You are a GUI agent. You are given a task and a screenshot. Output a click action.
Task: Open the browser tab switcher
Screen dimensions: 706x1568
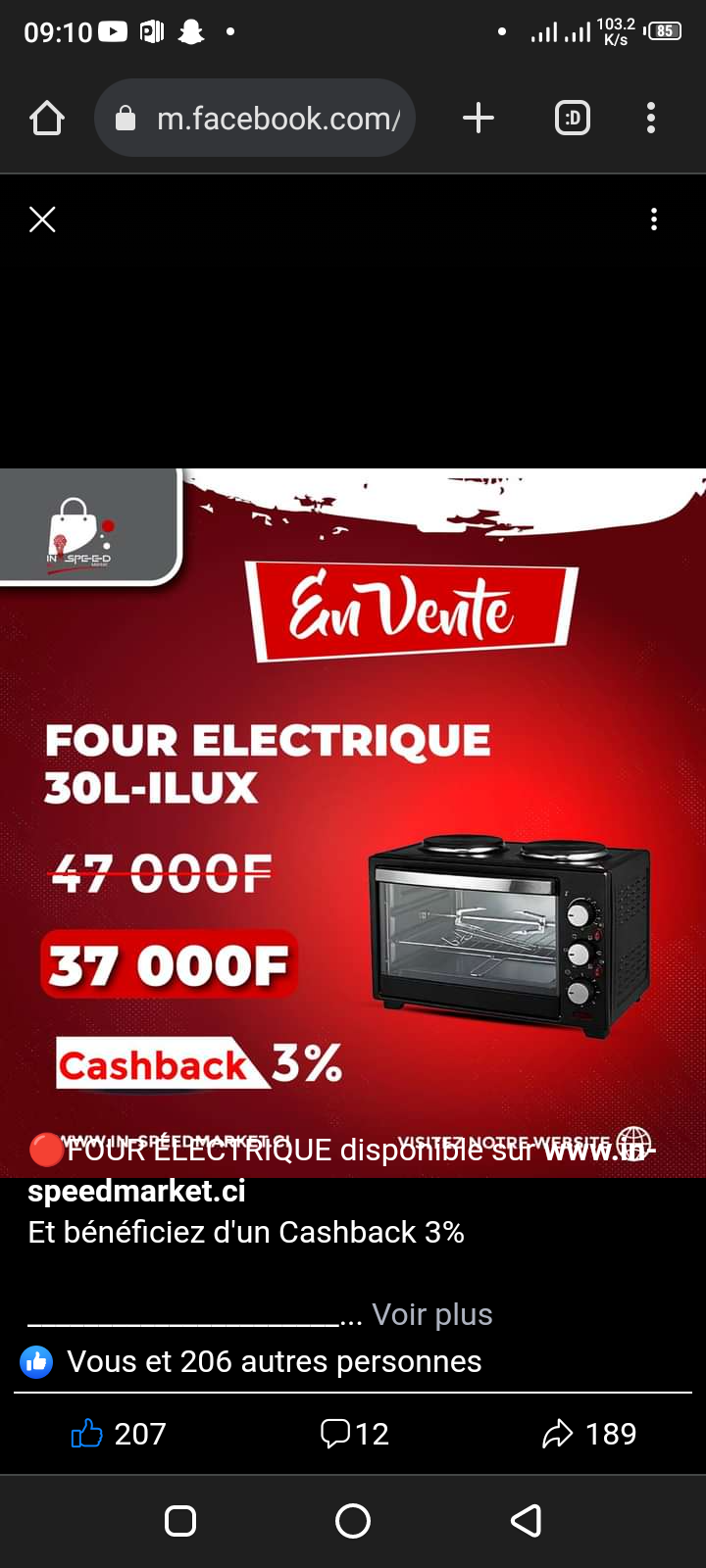pyautogui.click(x=573, y=119)
